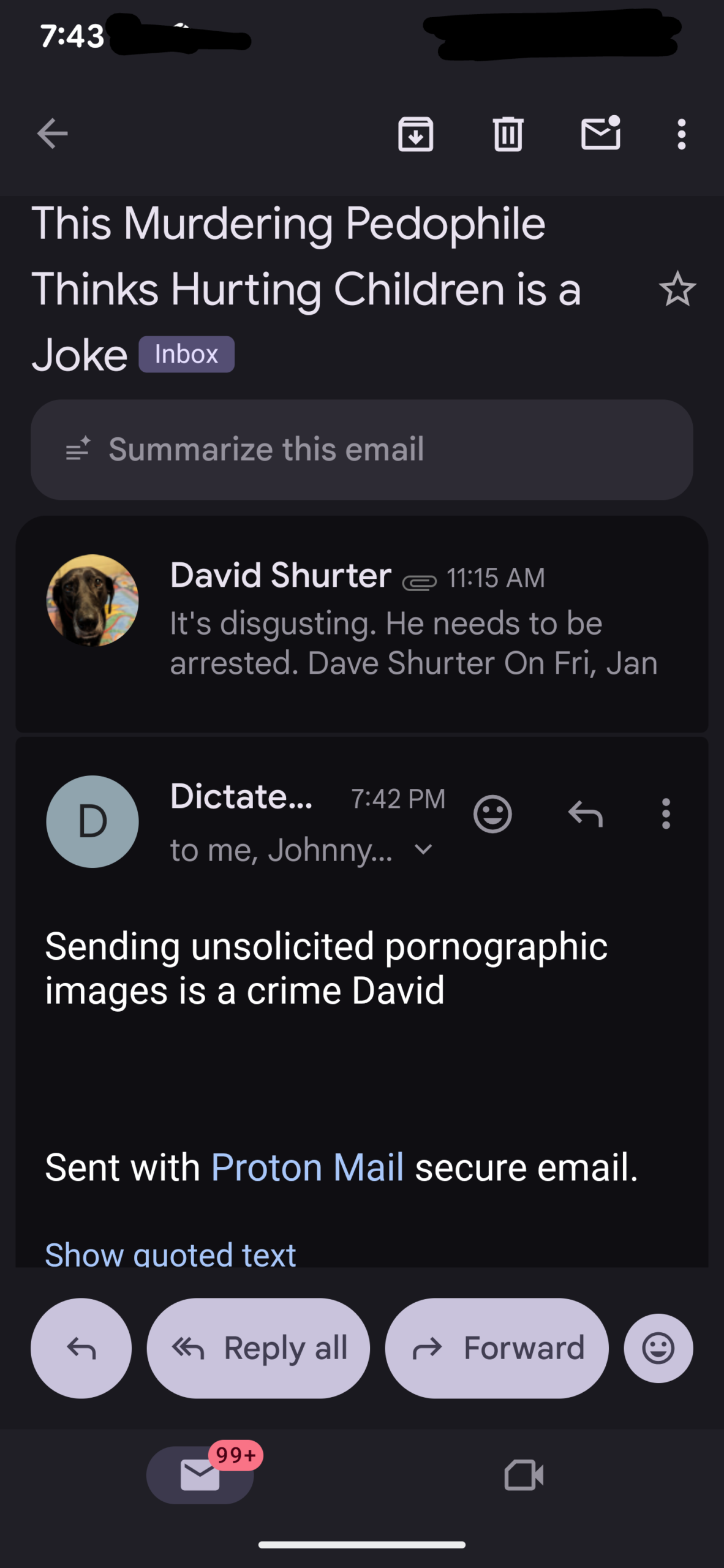Tap the bottom reply button
This screenshot has height=1568, width=724.
coord(81,1348)
